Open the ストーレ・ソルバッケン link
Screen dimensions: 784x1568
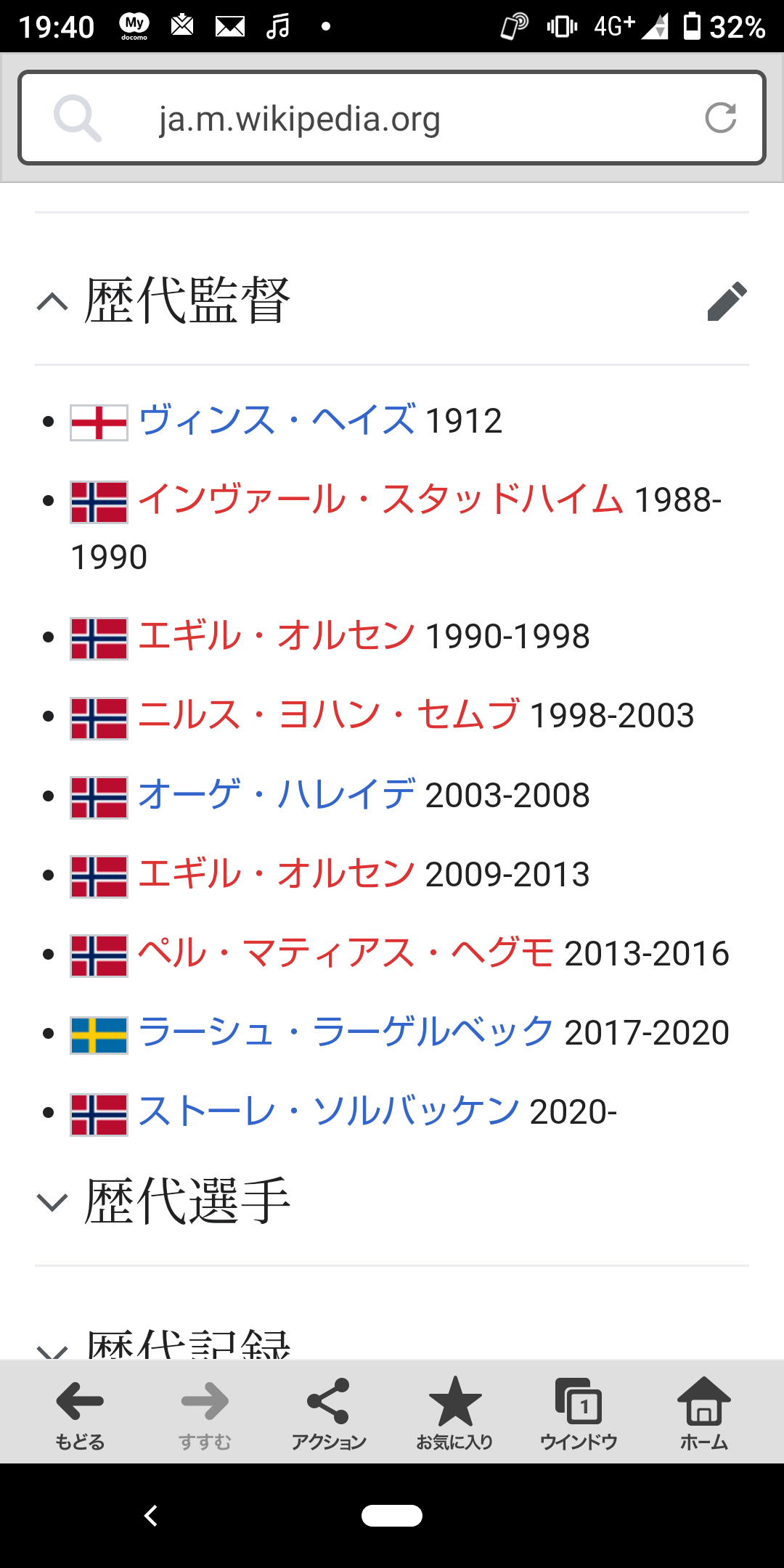click(329, 1111)
